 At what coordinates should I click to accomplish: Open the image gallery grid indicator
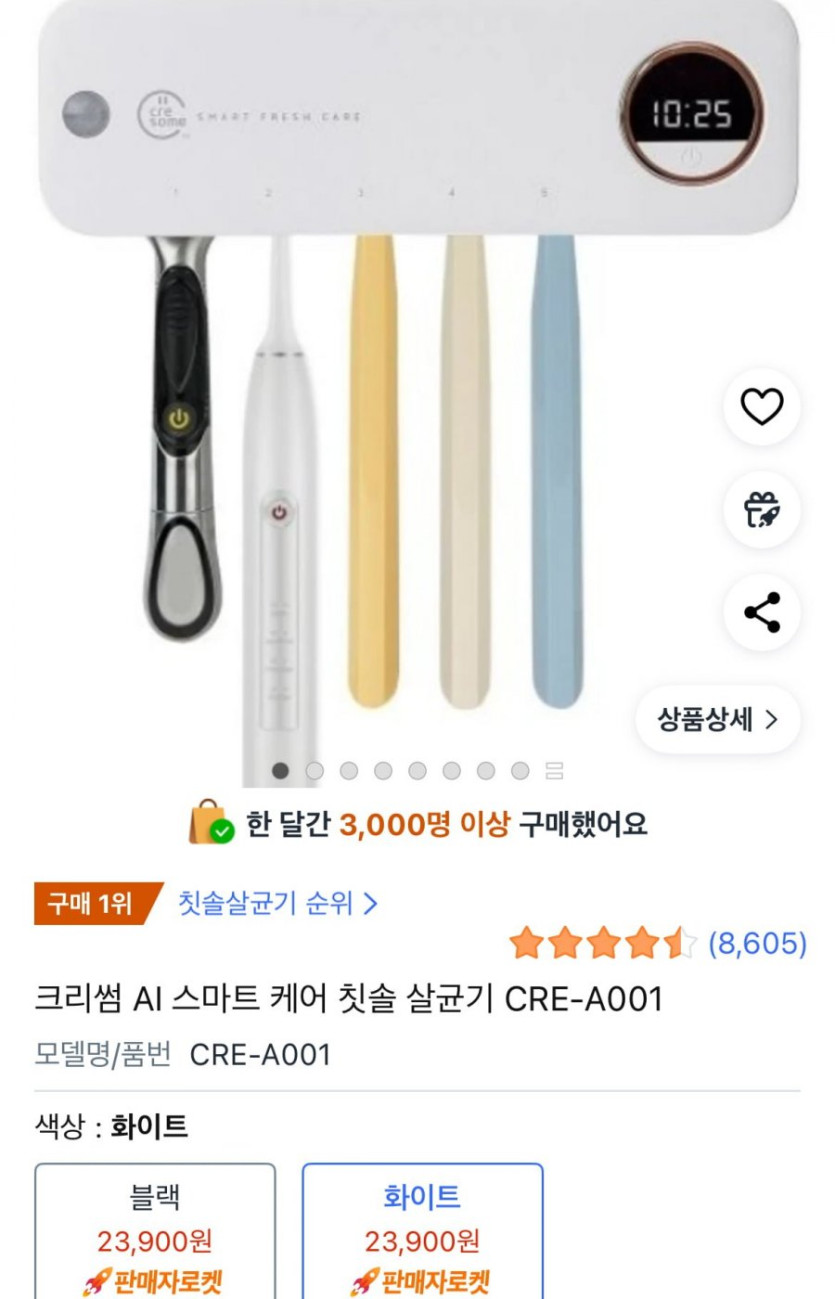click(555, 771)
